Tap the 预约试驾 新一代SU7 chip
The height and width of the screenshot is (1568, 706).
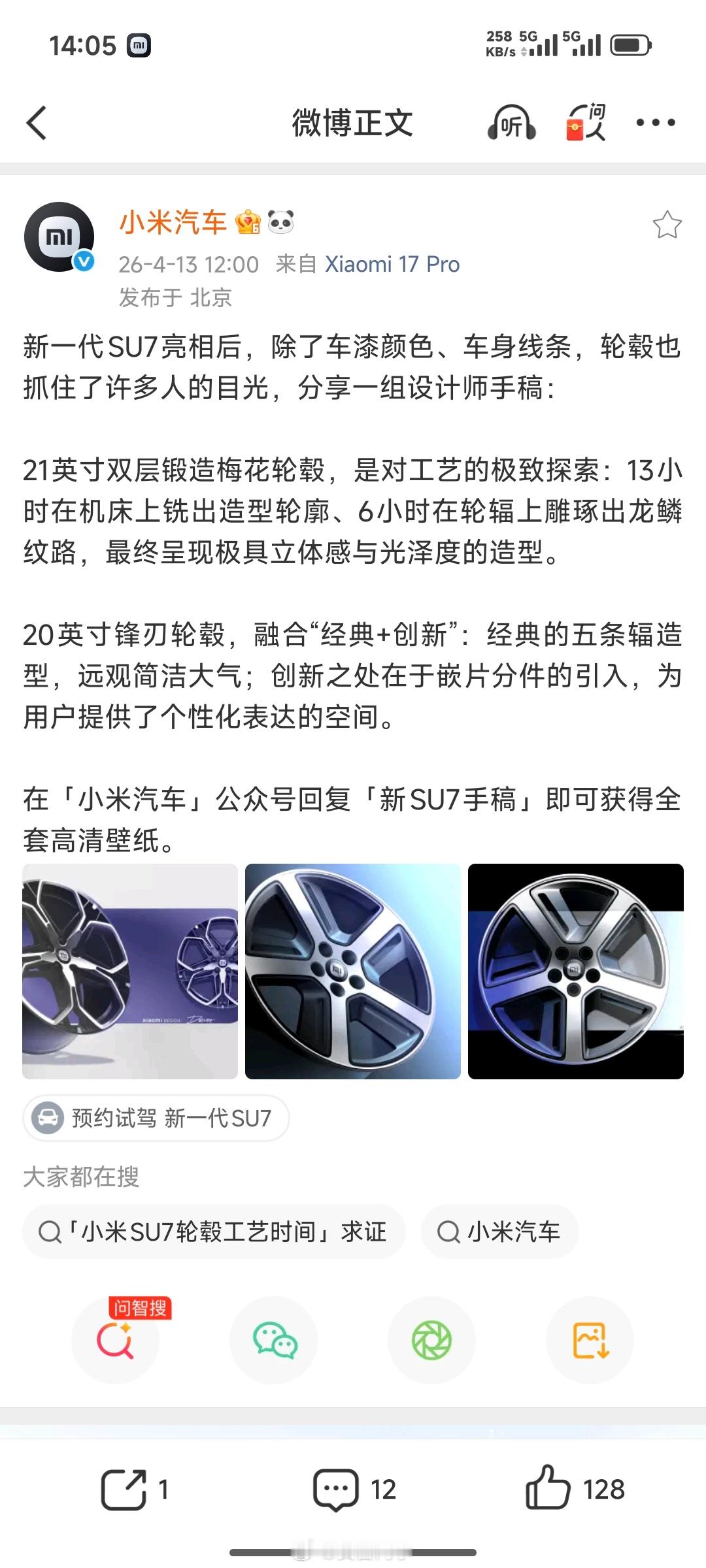(156, 1119)
